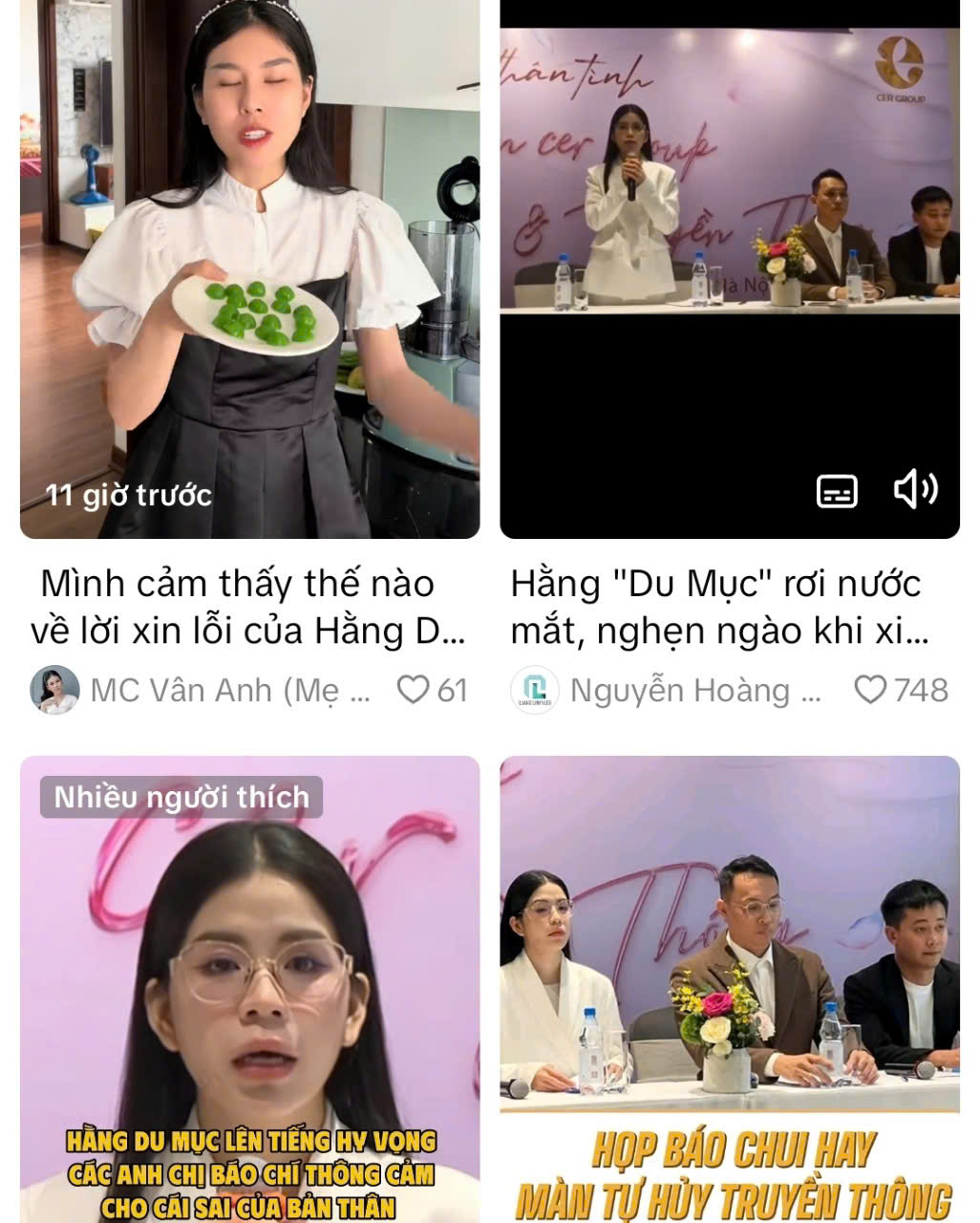Viewport: 980px width, 1223px height.
Task: Click the 'Nhiều người thích' badge
Action: pyautogui.click(x=181, y=796)
